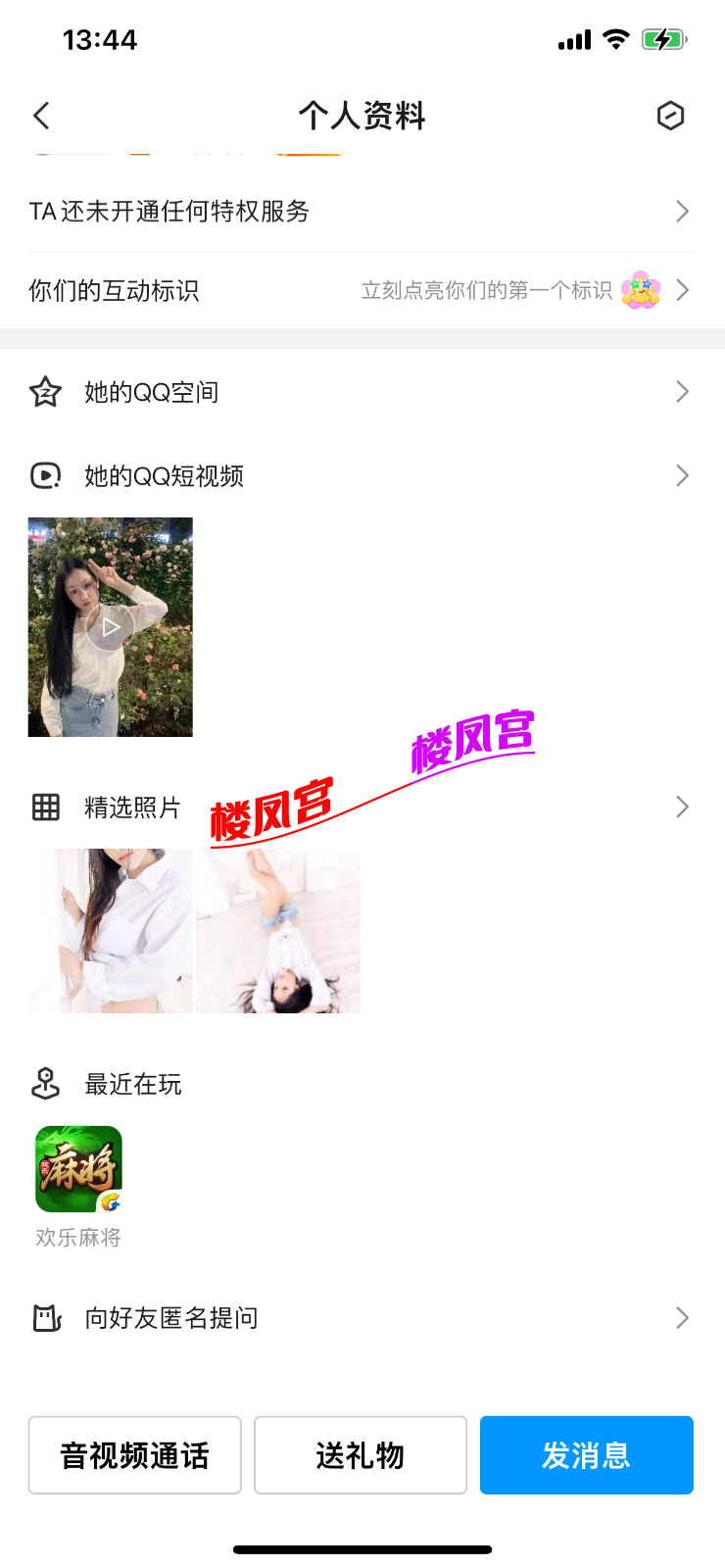Expand the 特权服务 row chevron
The height and width of the screenshot is (1568, 725).
point(682,212)
